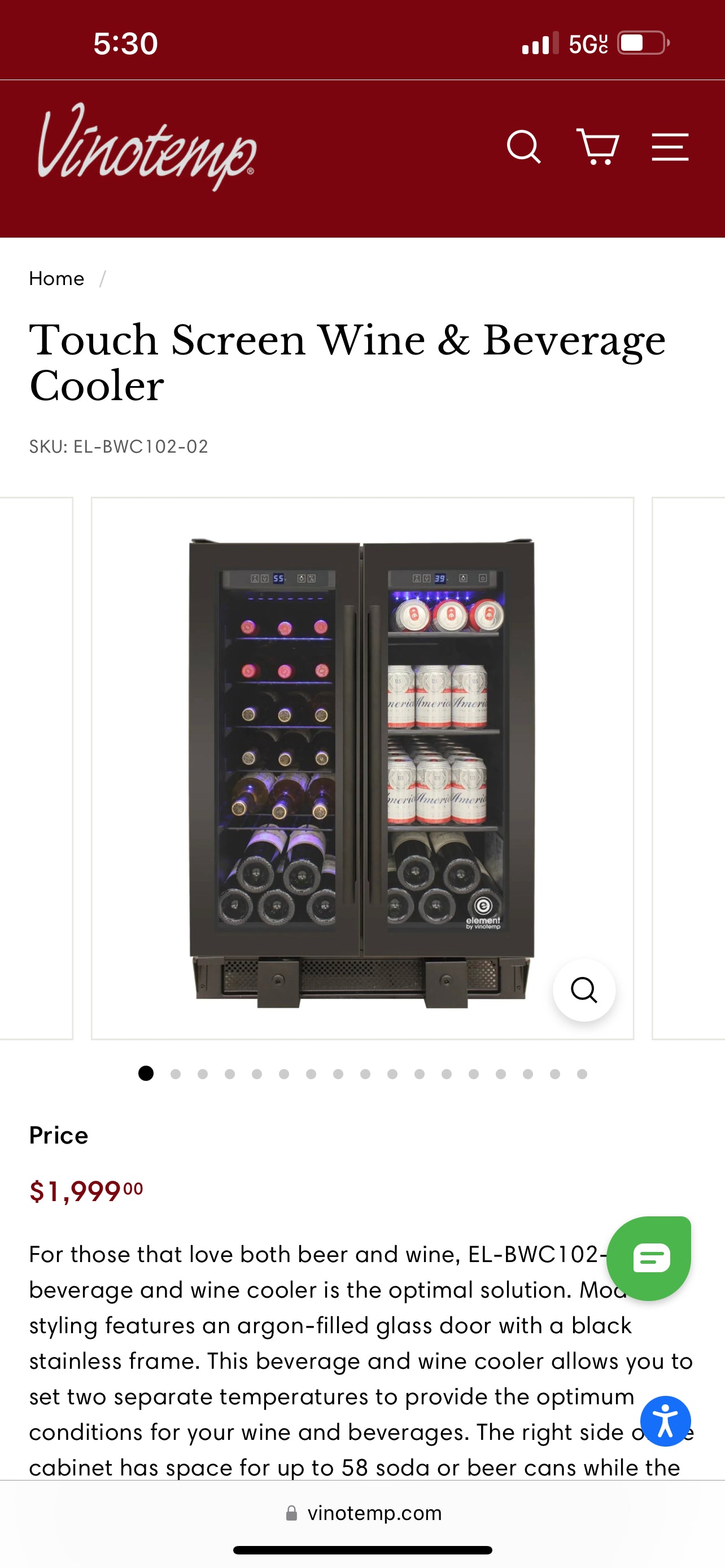Jump to the last image carousel dot

[x=582, y=1074]
